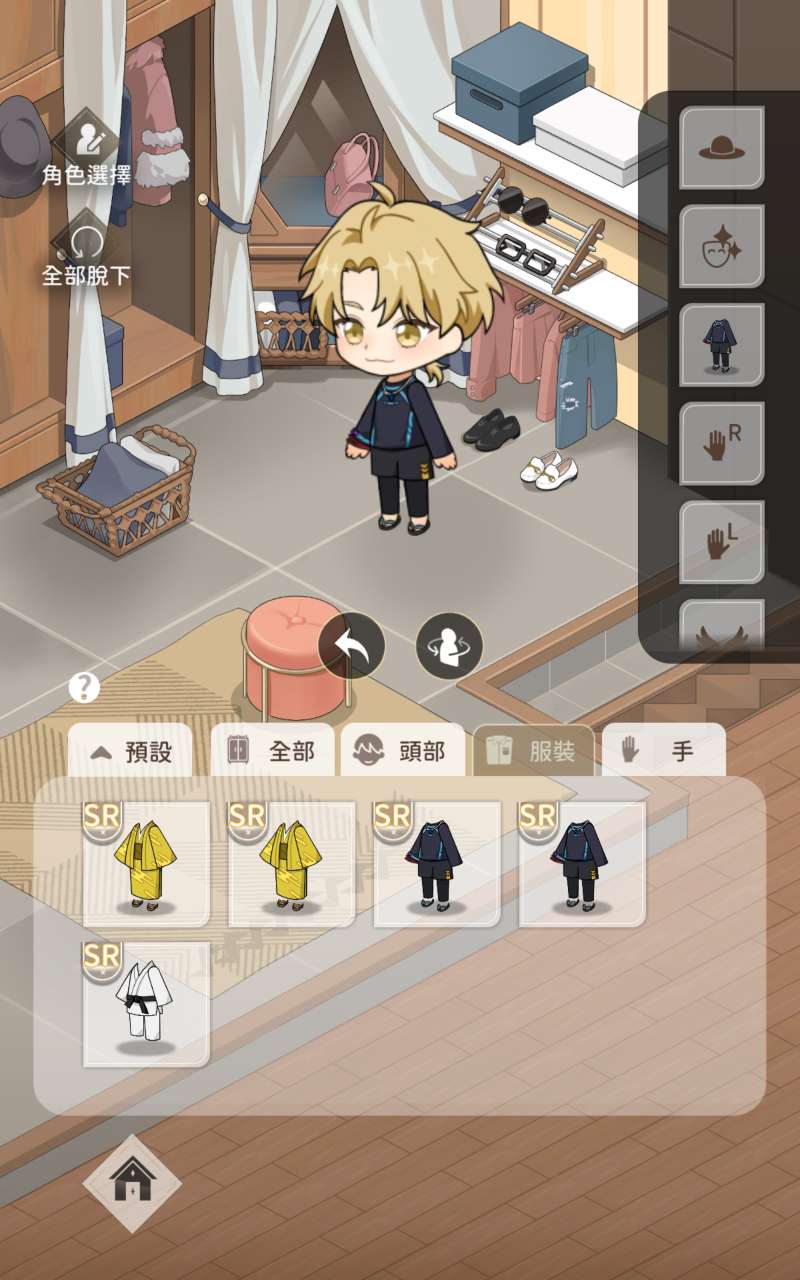Undo the last outfit change
Screen dimensions: 800x1280
pyautogui.click(x=351, y=646)
